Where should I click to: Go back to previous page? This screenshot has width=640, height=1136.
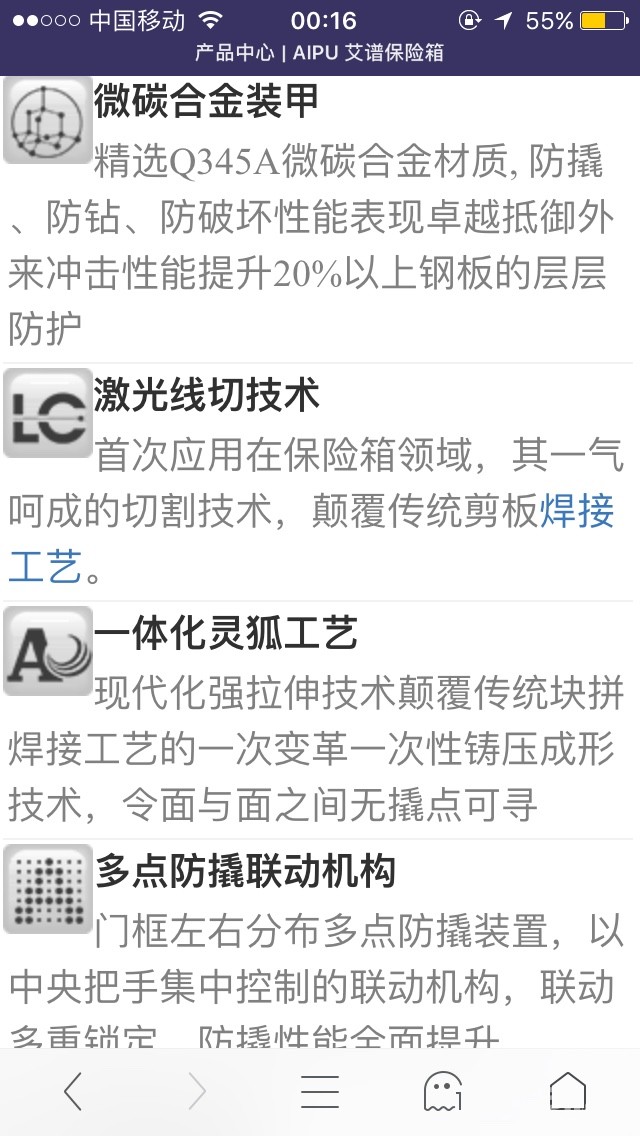click(72, 1092)
